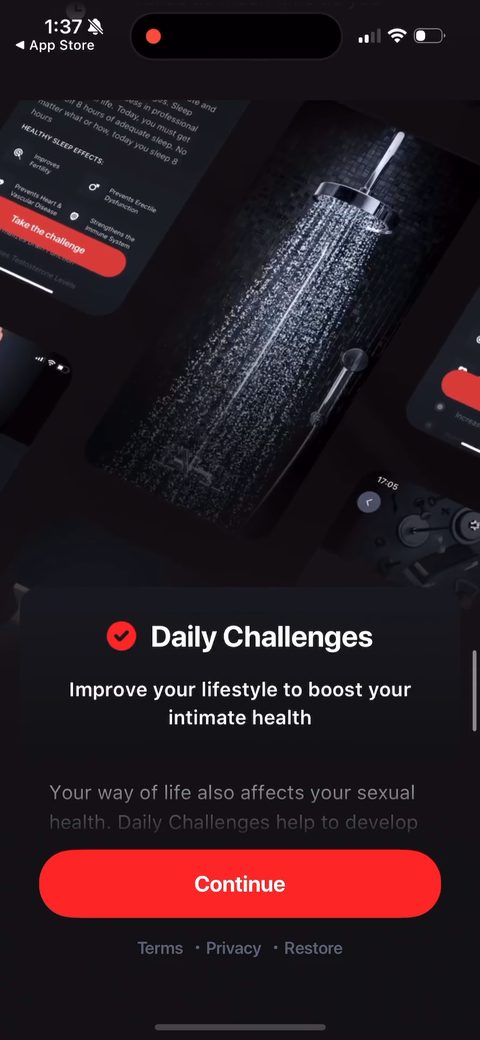Restore previous purchases
The width and height of the screenshot is (480, 1040).
click(314, 948)
